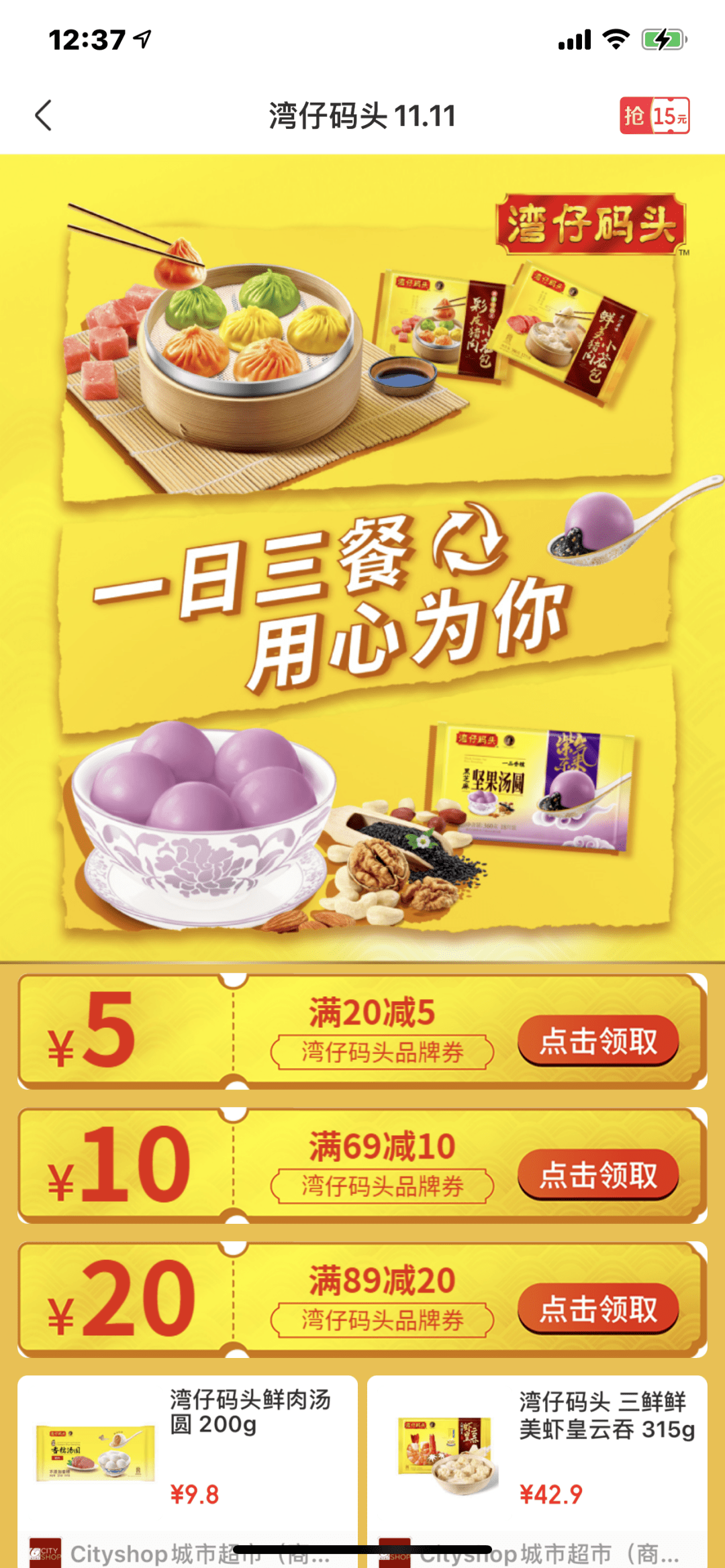This screenshot has height=1568, width=725.
Task: Claim the 满20减5 coupon
Action: click(x=597, y=1041)
